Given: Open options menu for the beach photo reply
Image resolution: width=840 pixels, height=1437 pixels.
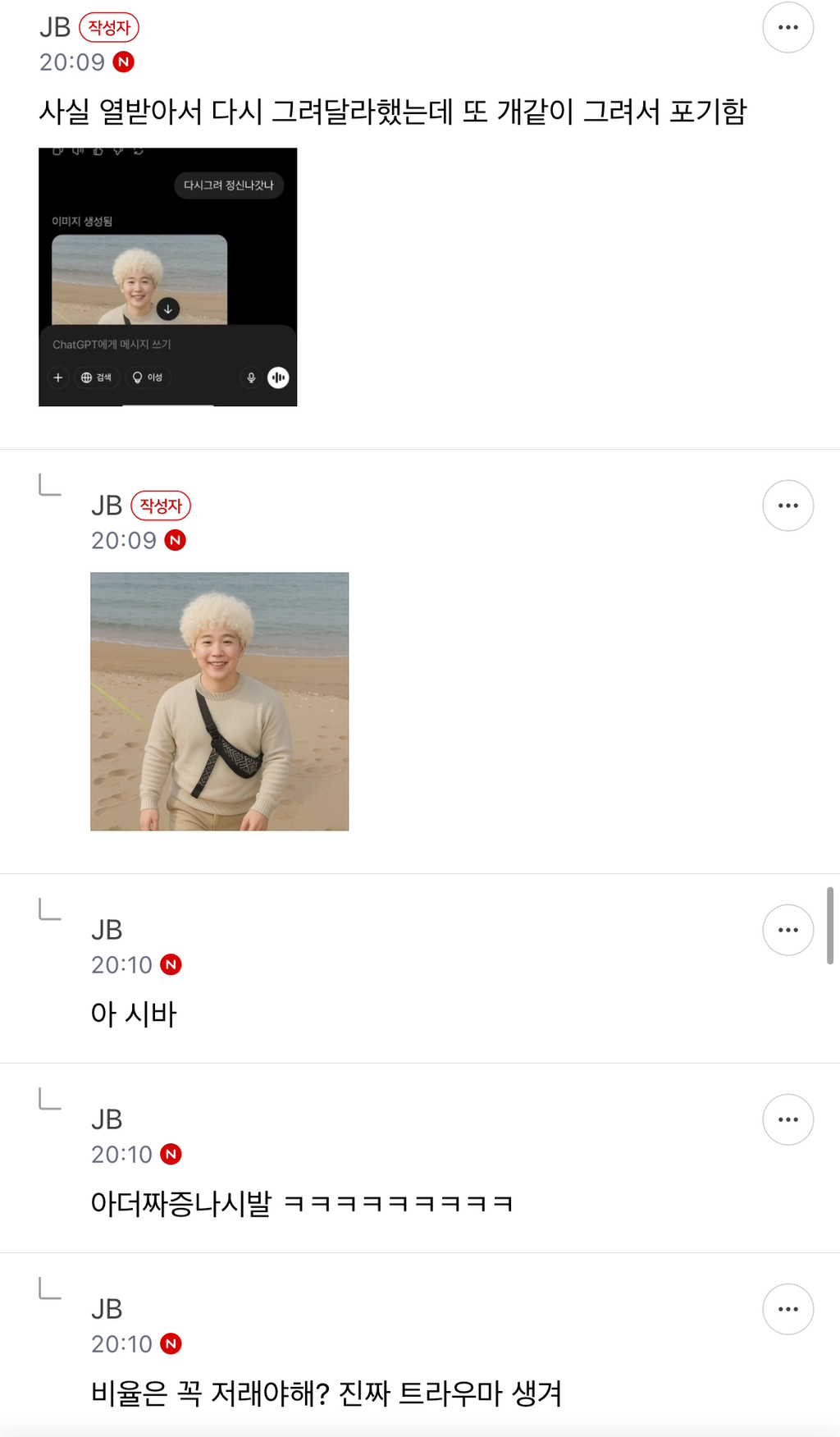Looking at the screenshot, I should coord(787,506).
